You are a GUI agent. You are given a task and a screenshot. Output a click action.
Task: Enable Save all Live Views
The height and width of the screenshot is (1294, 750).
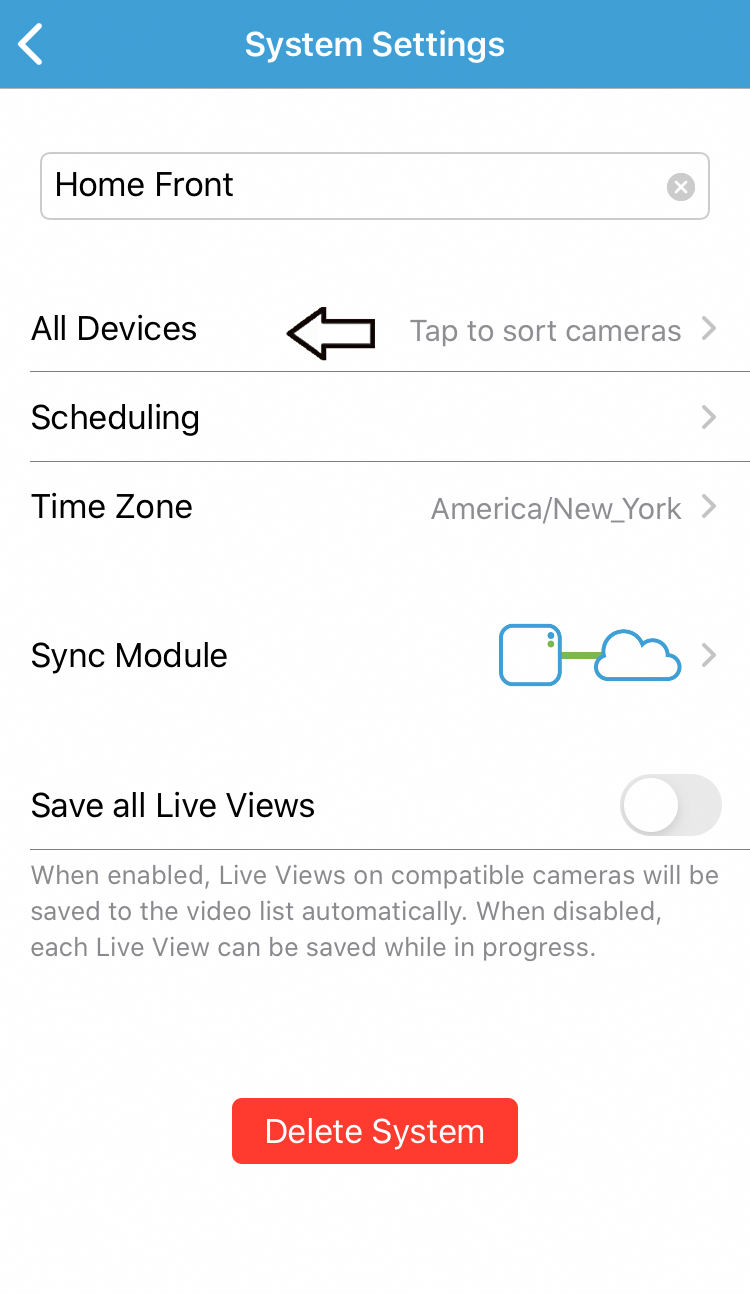(670, 805)
